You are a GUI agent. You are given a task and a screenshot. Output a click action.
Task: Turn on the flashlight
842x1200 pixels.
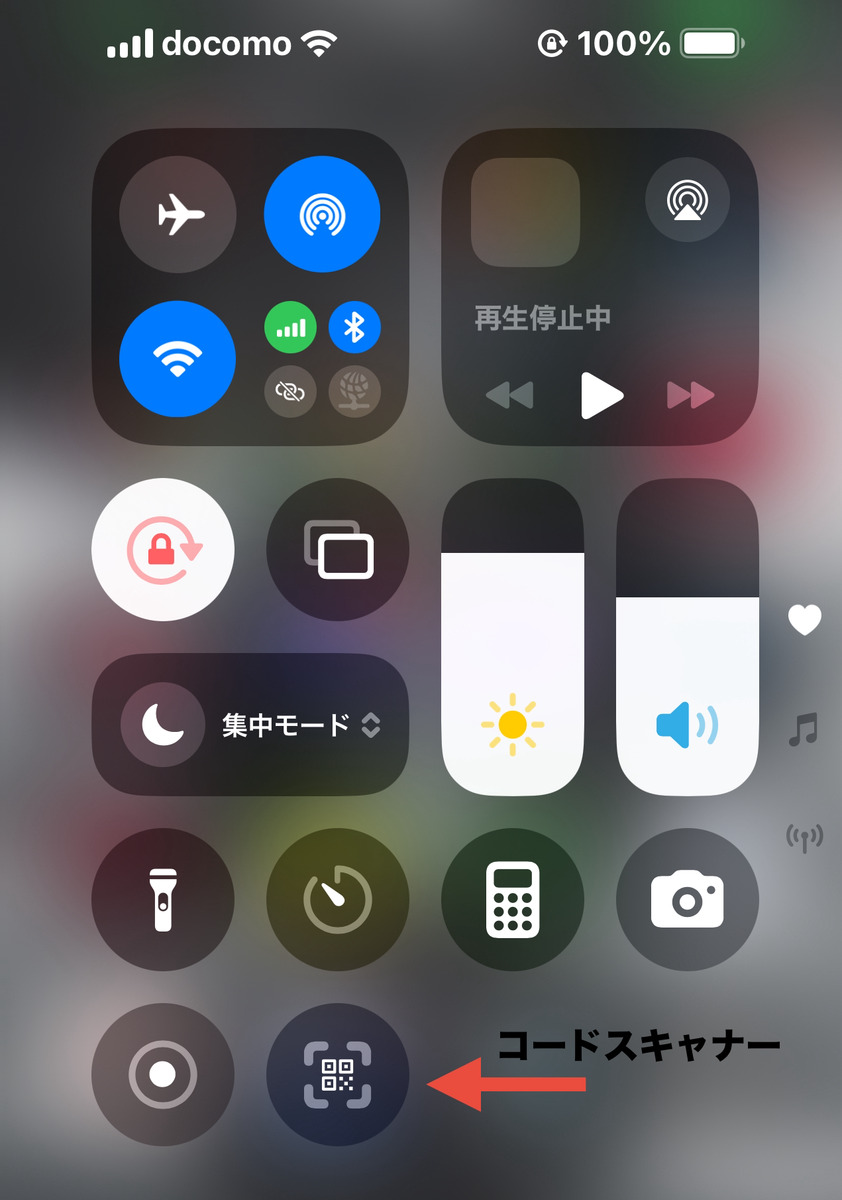pos(163,899)
